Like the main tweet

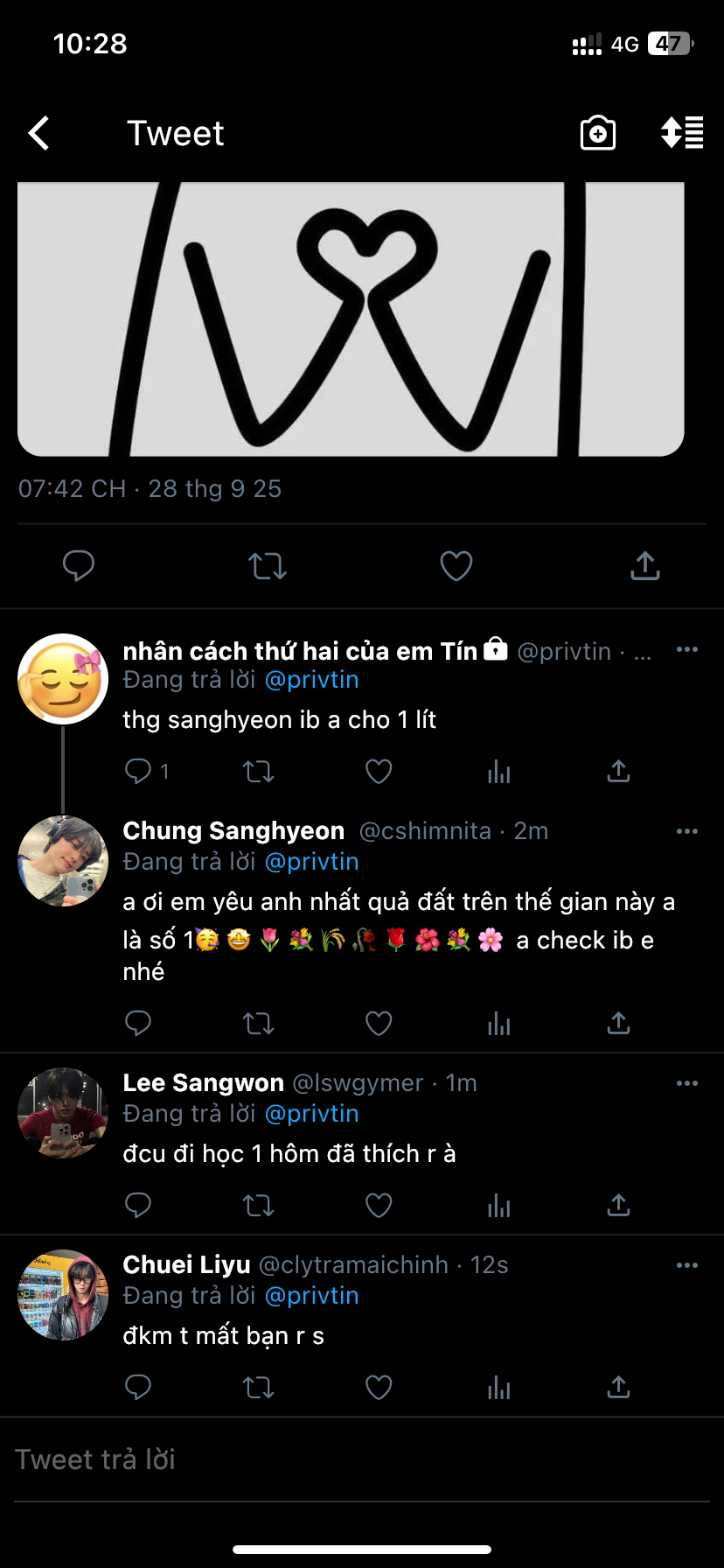pos(456,566)
